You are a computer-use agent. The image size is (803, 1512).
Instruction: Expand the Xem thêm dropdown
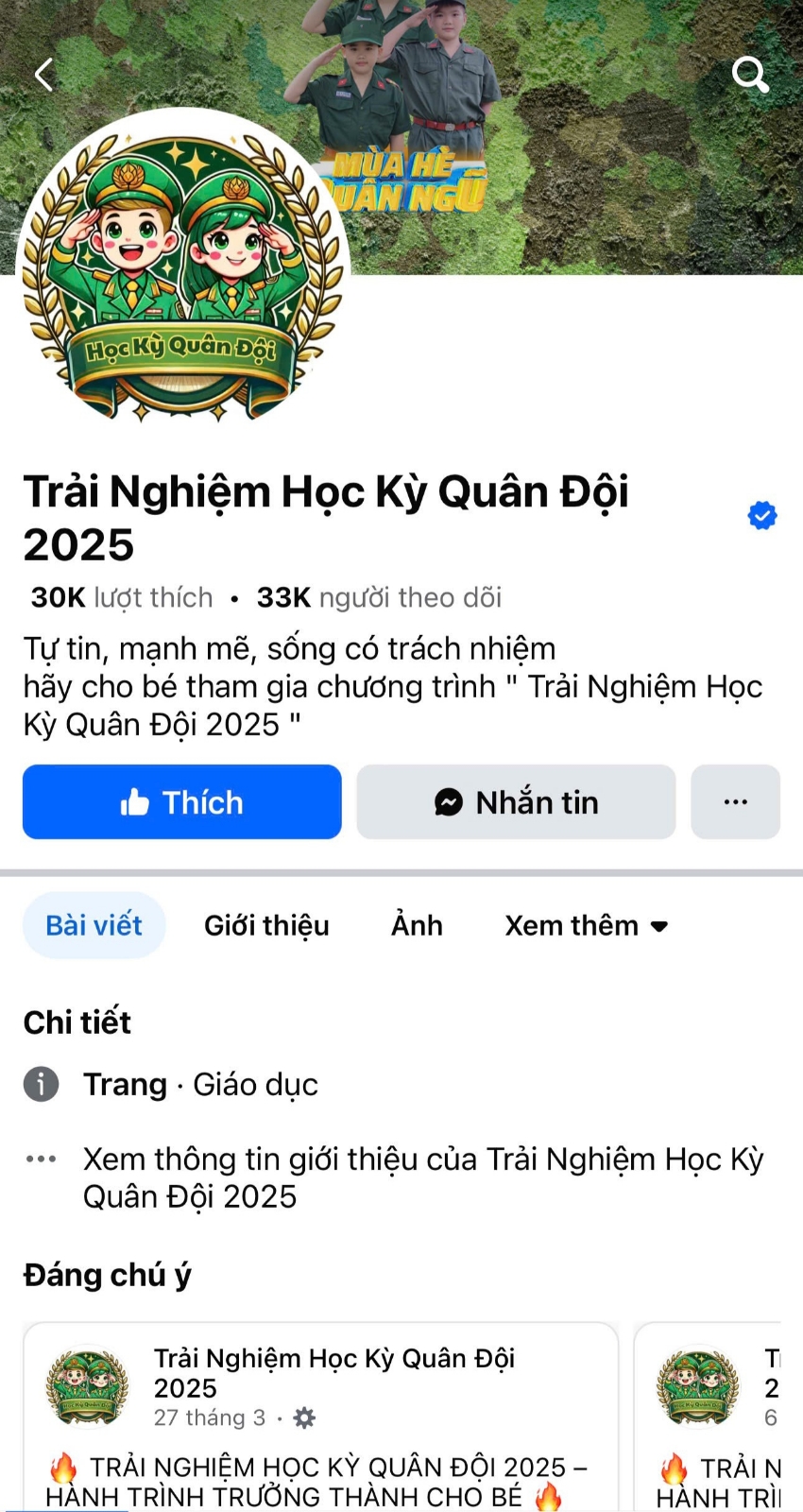(586, 925)
